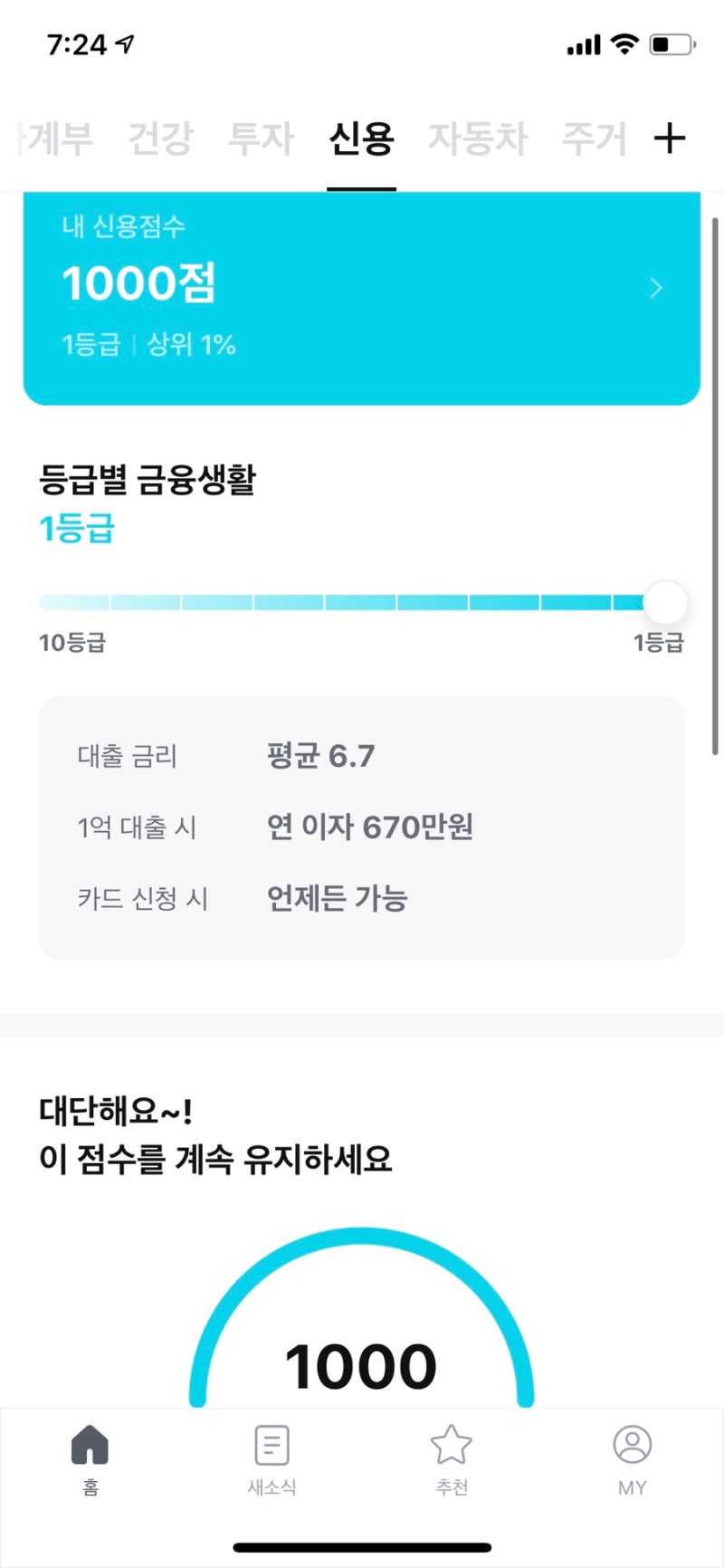Open the 새소식 tab
Viewport: 724px width, 1568px height.
pos(271,1459)
